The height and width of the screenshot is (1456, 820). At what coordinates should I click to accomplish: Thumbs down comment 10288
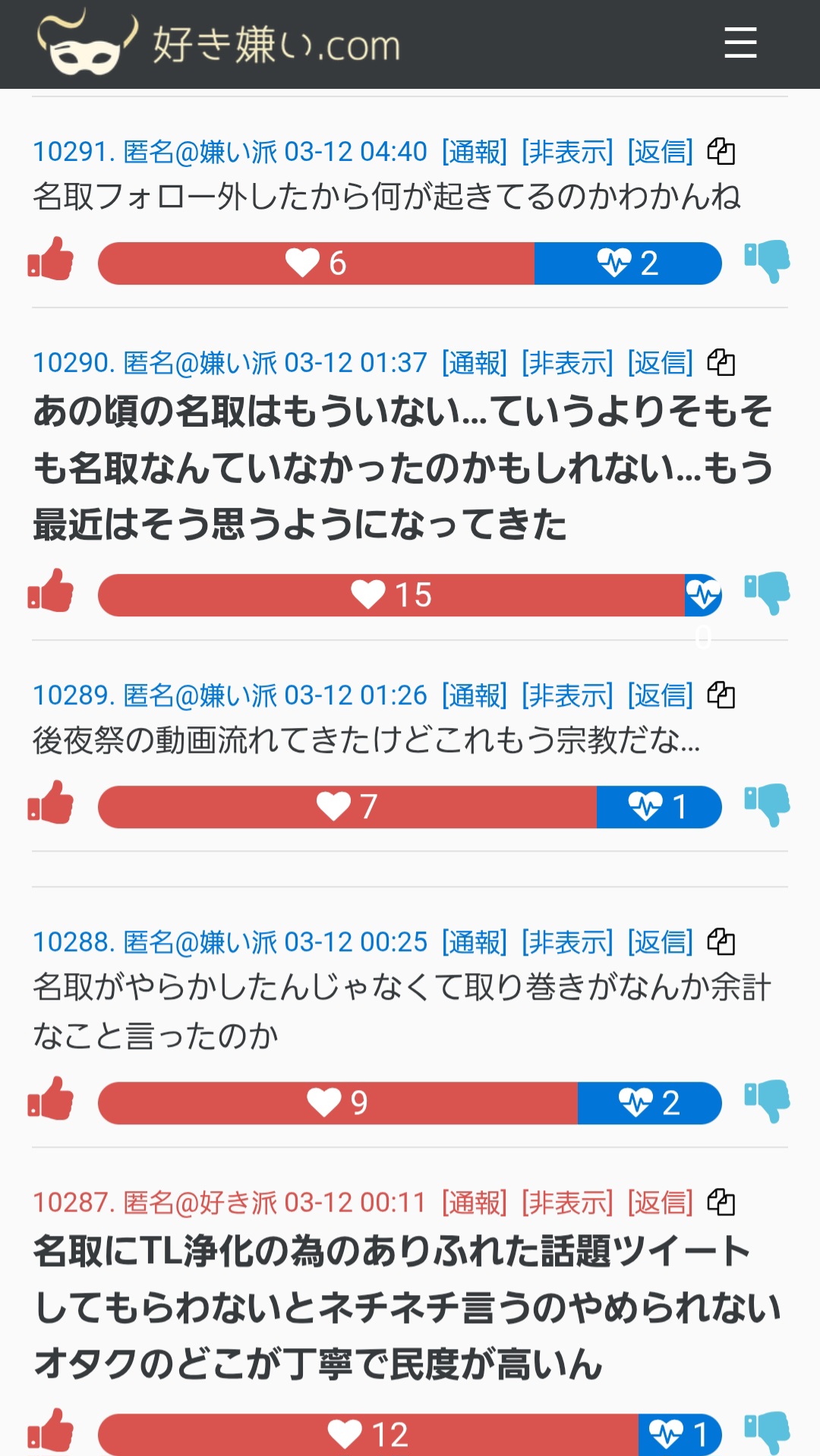767,1100
